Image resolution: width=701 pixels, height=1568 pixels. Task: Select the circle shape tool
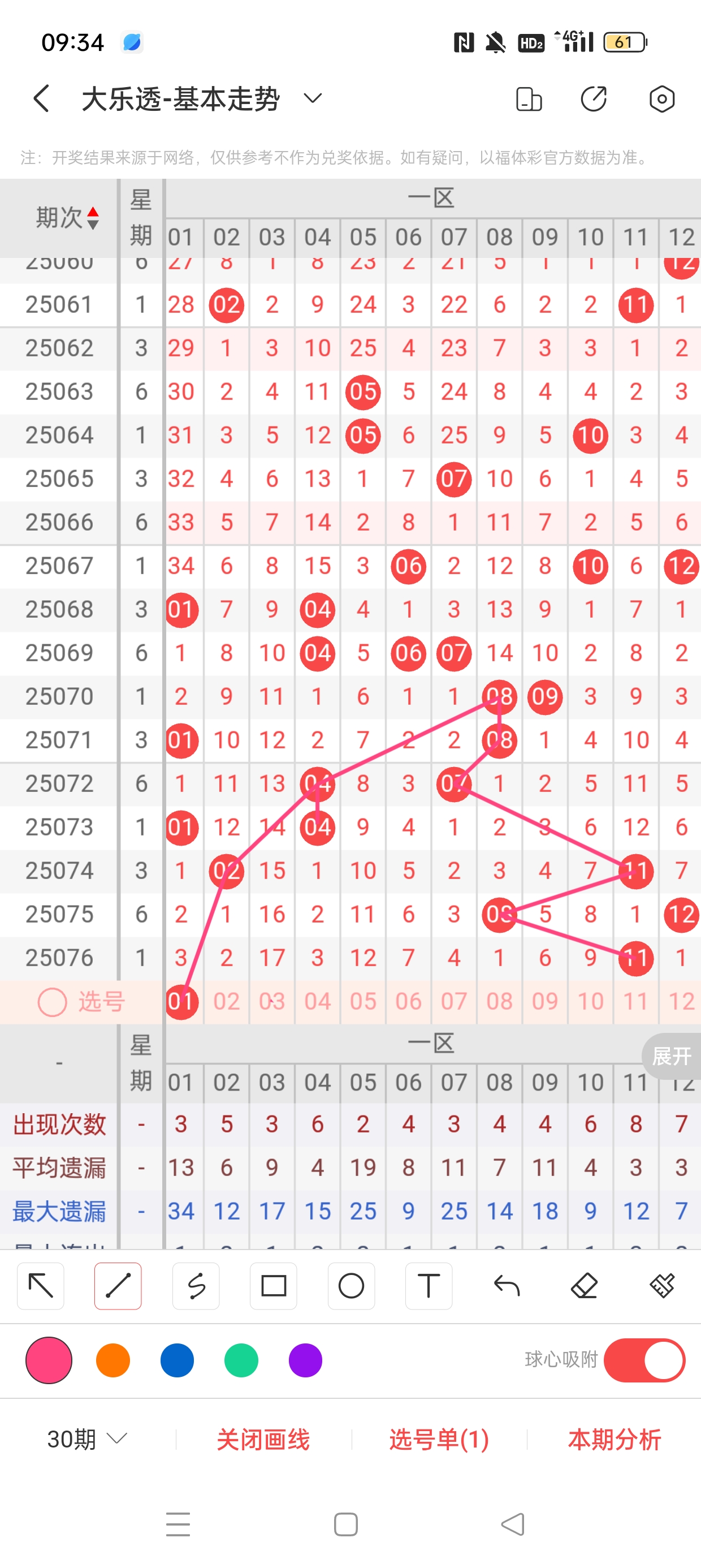pos(351,1286)
